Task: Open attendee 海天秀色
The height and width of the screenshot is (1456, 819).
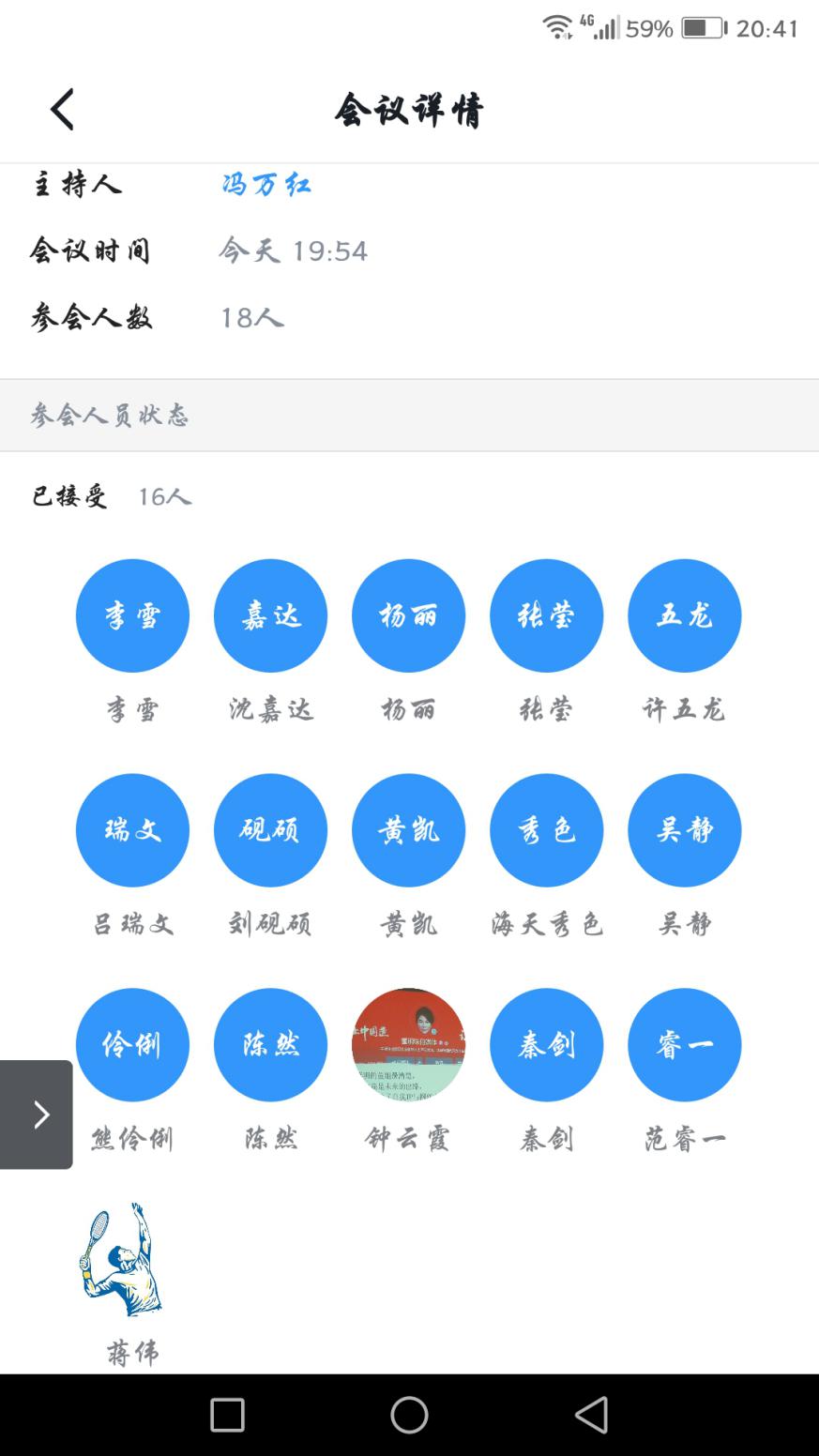Action: point(546,830)
